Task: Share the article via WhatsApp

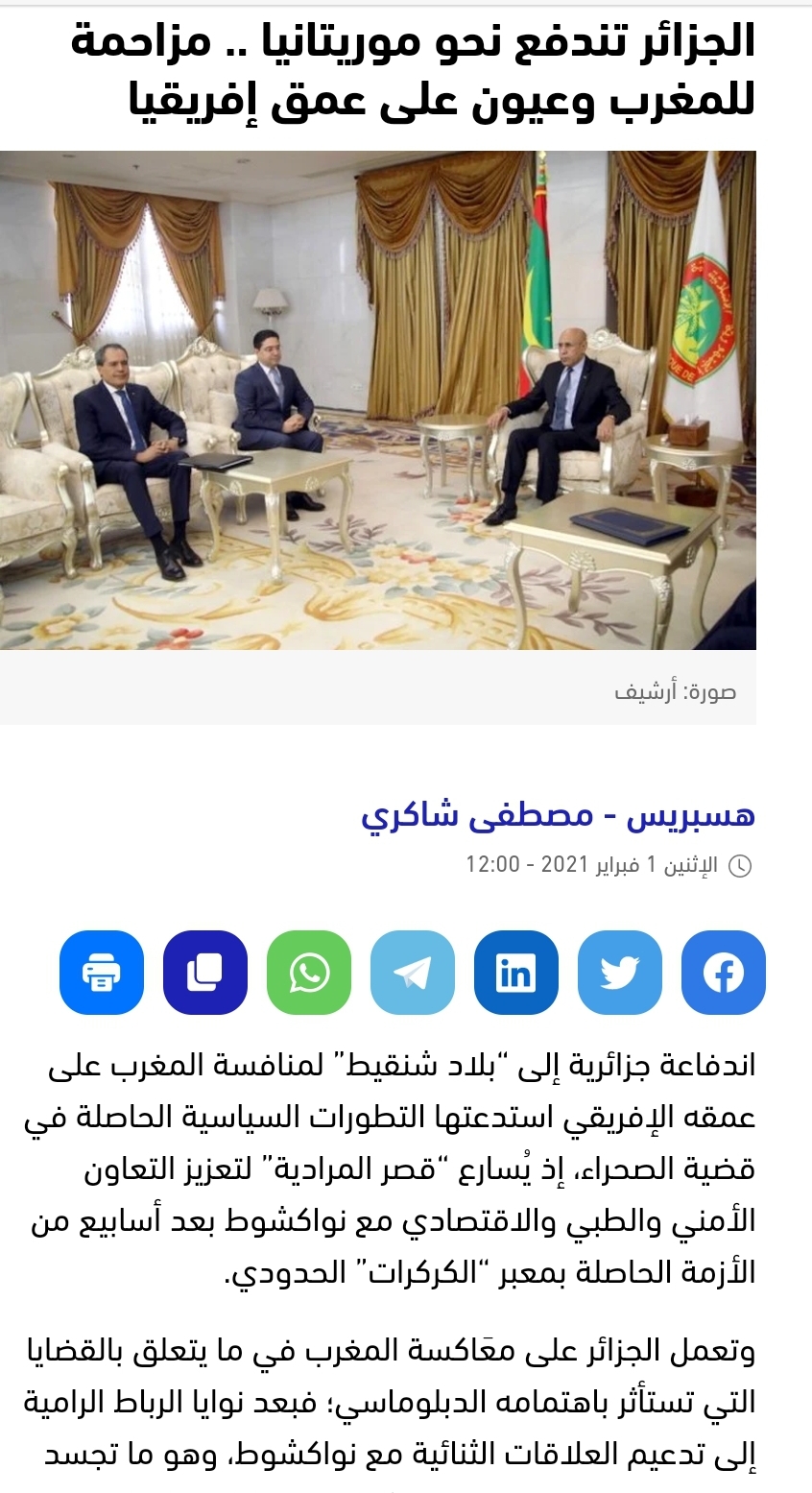Action: [x=308, y=973]
